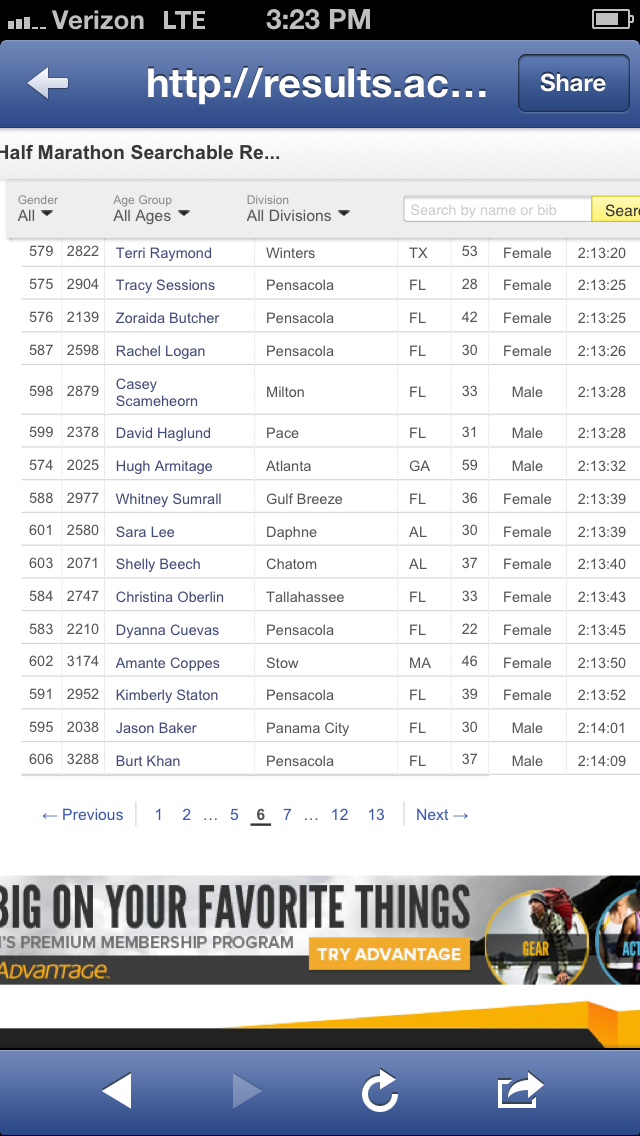
Task: Go to the Next results page
Action: (442, 815)
